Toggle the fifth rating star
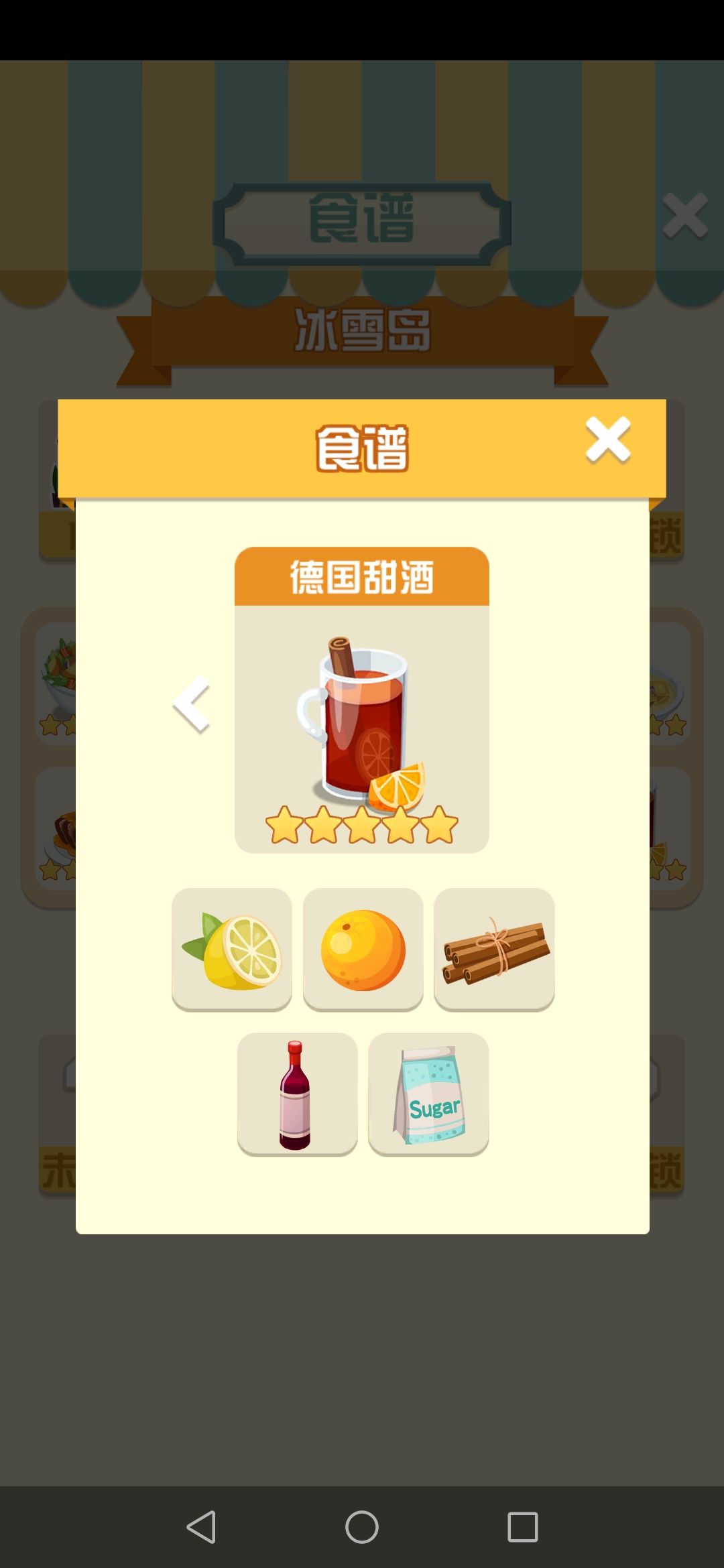This screenshot has width=724, height=1568. [439, 826]
